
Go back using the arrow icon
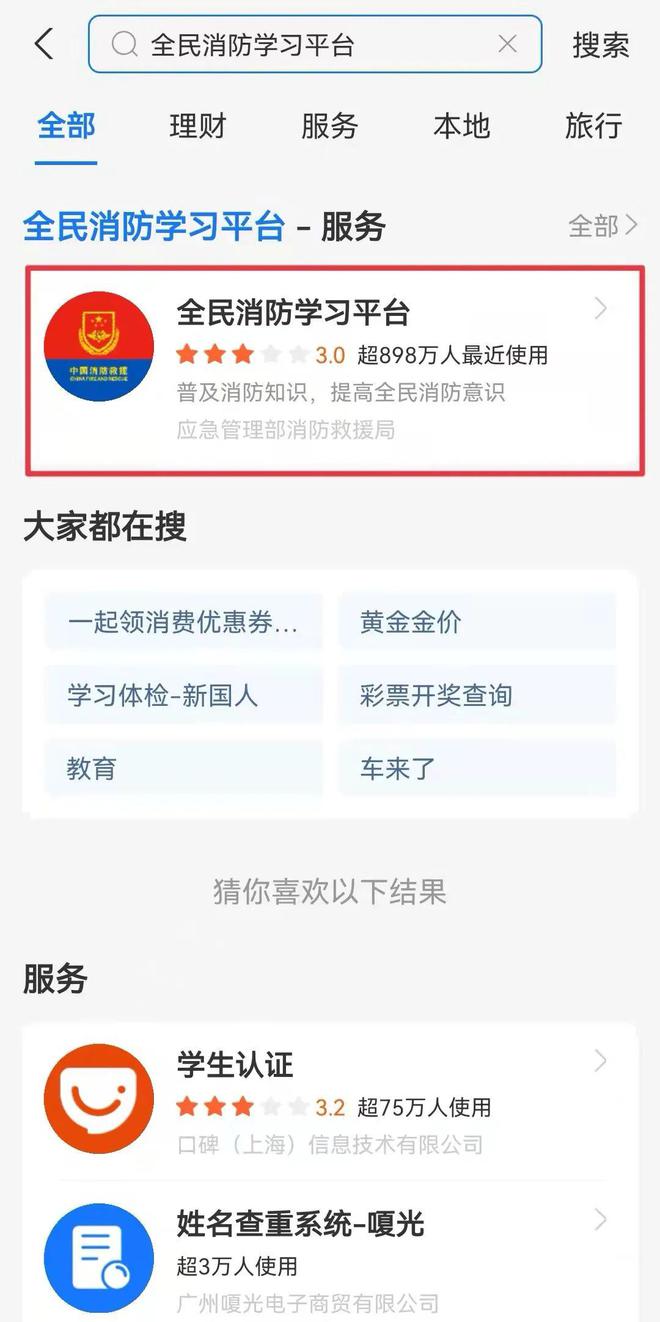pos(44,44)
